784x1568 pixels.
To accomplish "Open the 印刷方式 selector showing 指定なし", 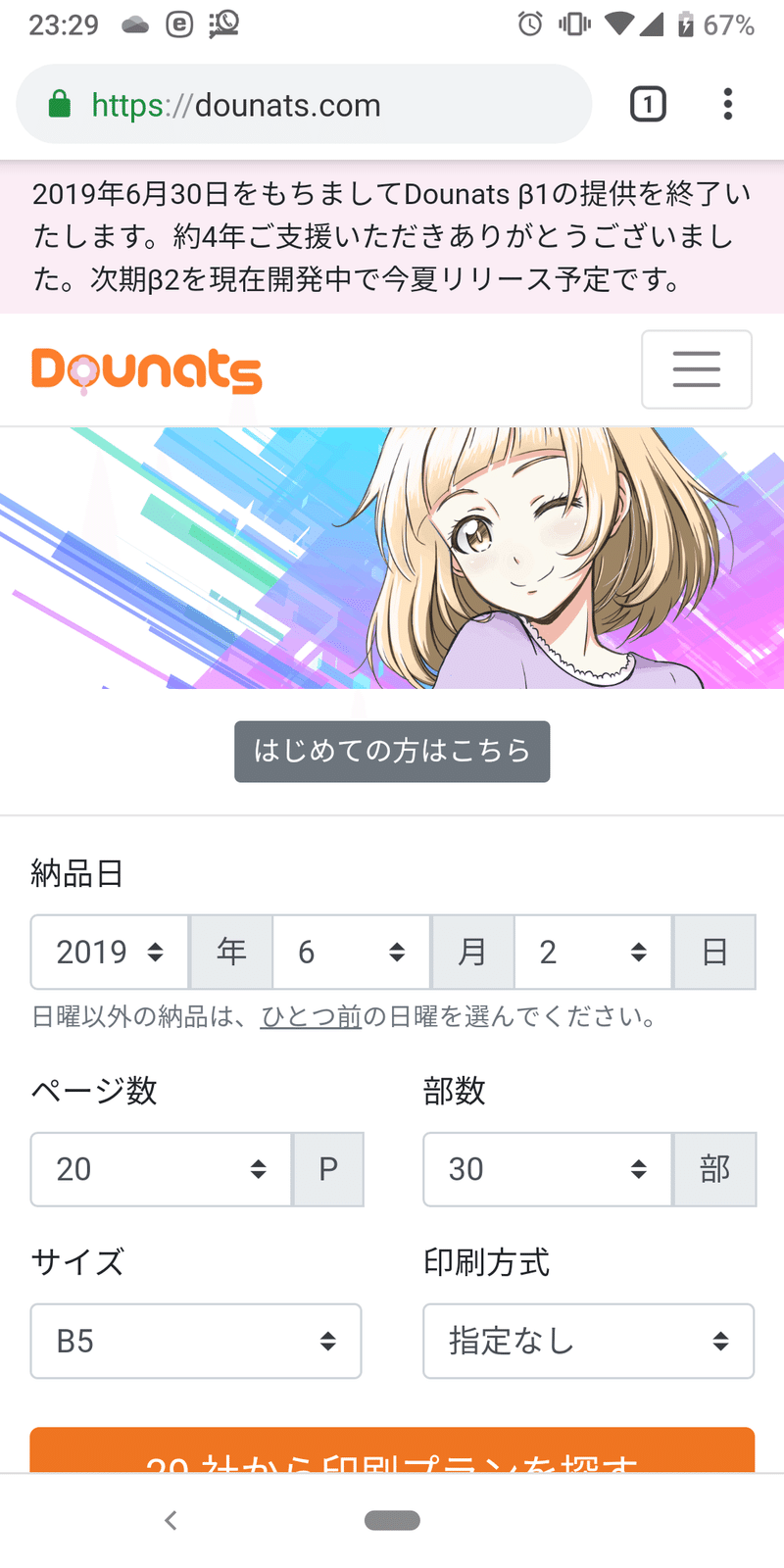I will pyautogui.click(x=588, y=1341).
